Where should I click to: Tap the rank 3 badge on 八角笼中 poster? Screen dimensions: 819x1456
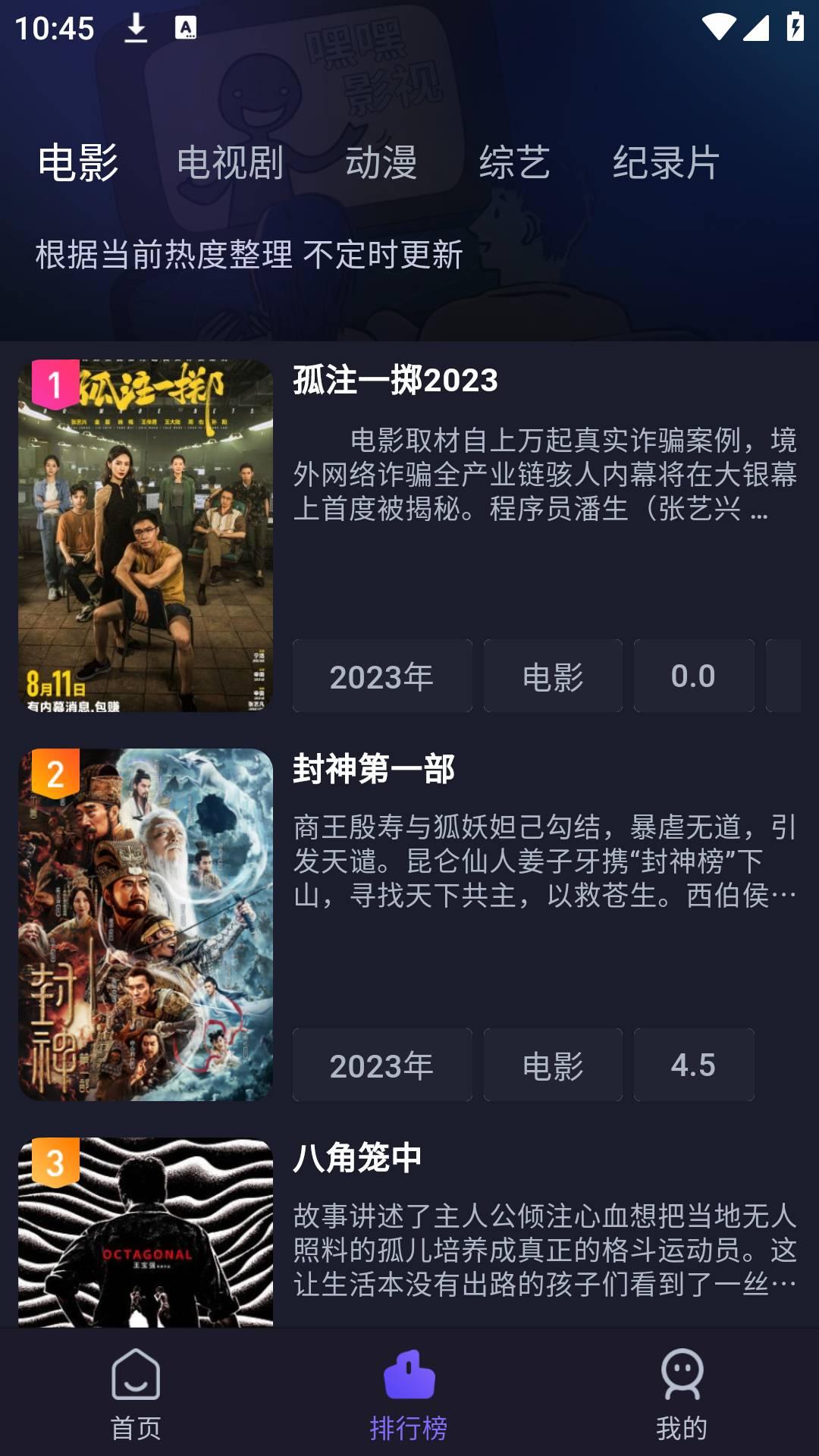(x=53, y=1162)
